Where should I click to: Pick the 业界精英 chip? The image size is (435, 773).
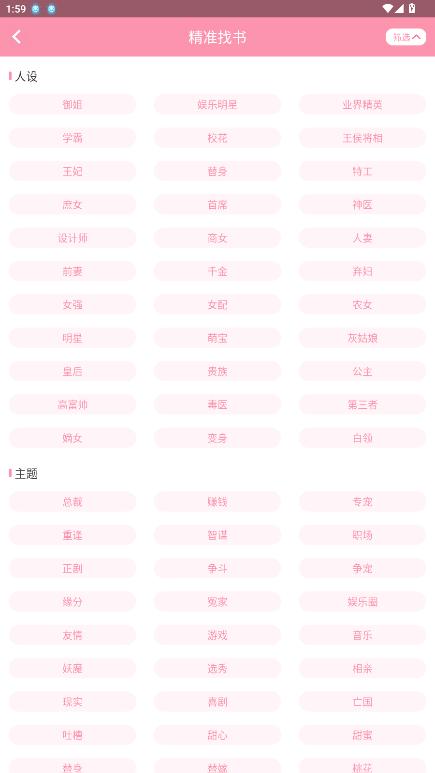pos(362,105)
